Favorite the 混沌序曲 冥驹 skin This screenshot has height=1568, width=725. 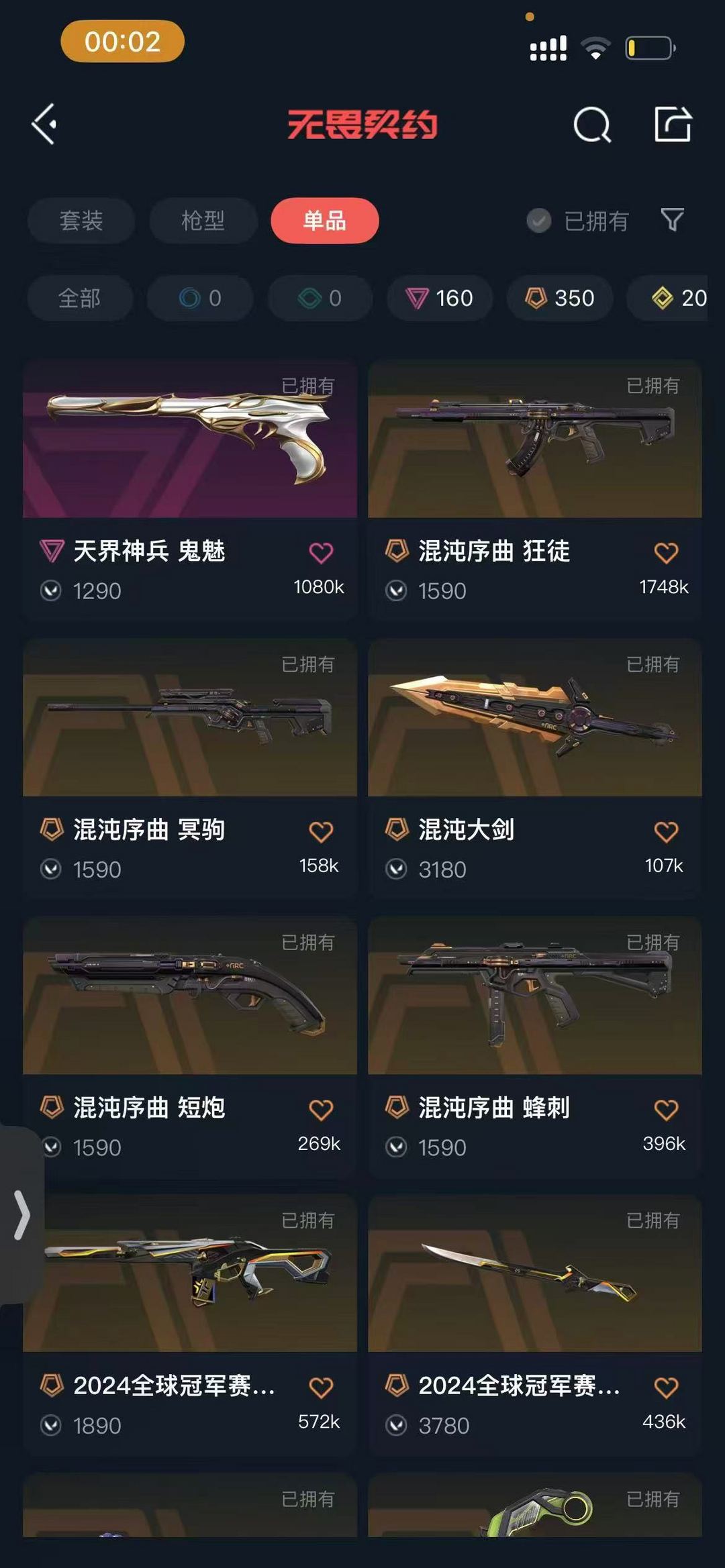(x=321, y=830)
